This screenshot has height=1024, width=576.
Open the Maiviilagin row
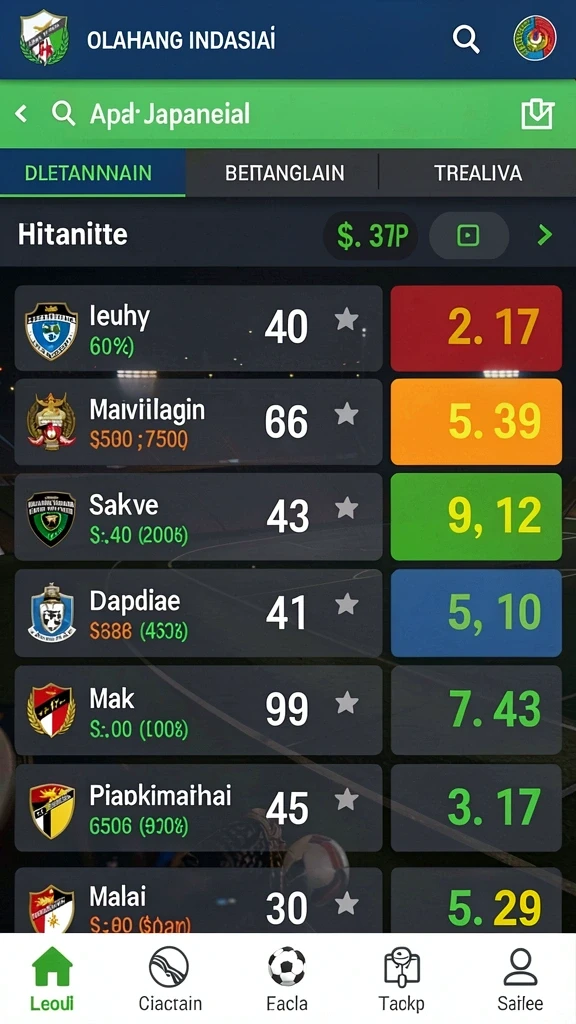pos(199,422)
